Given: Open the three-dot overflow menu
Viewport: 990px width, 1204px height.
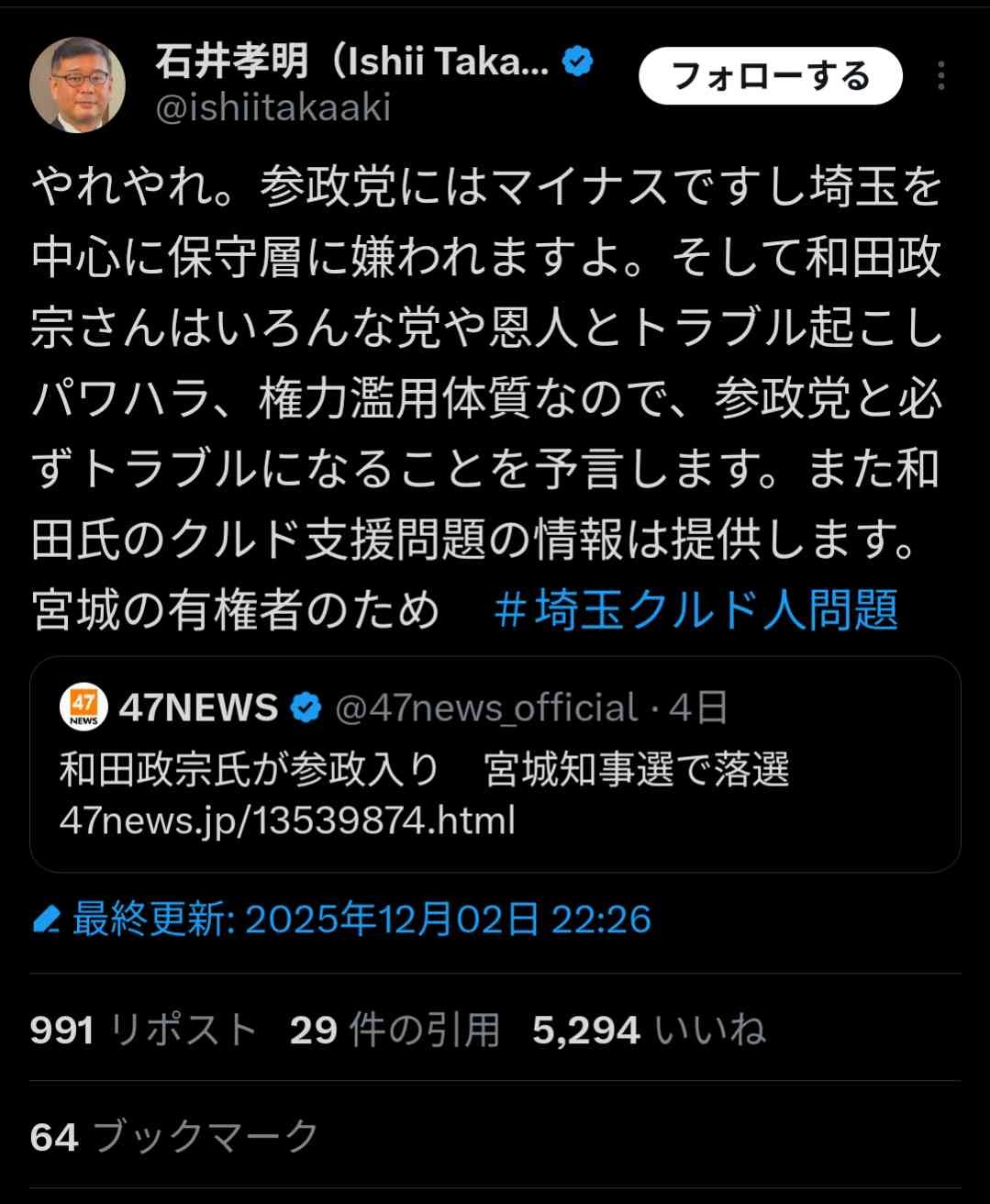Looking at the screenshot, I should [940, 76].
